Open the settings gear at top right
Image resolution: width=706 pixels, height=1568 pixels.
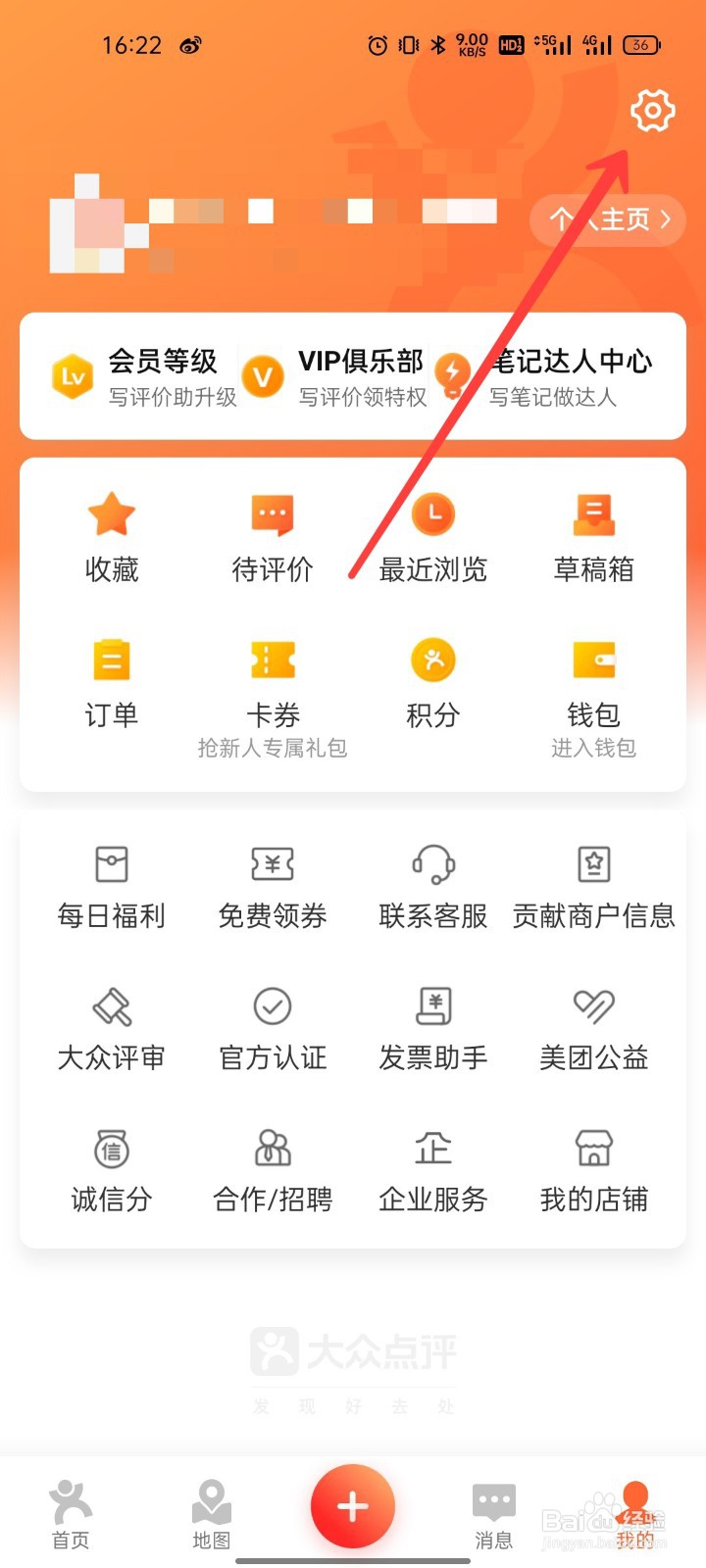653,111
